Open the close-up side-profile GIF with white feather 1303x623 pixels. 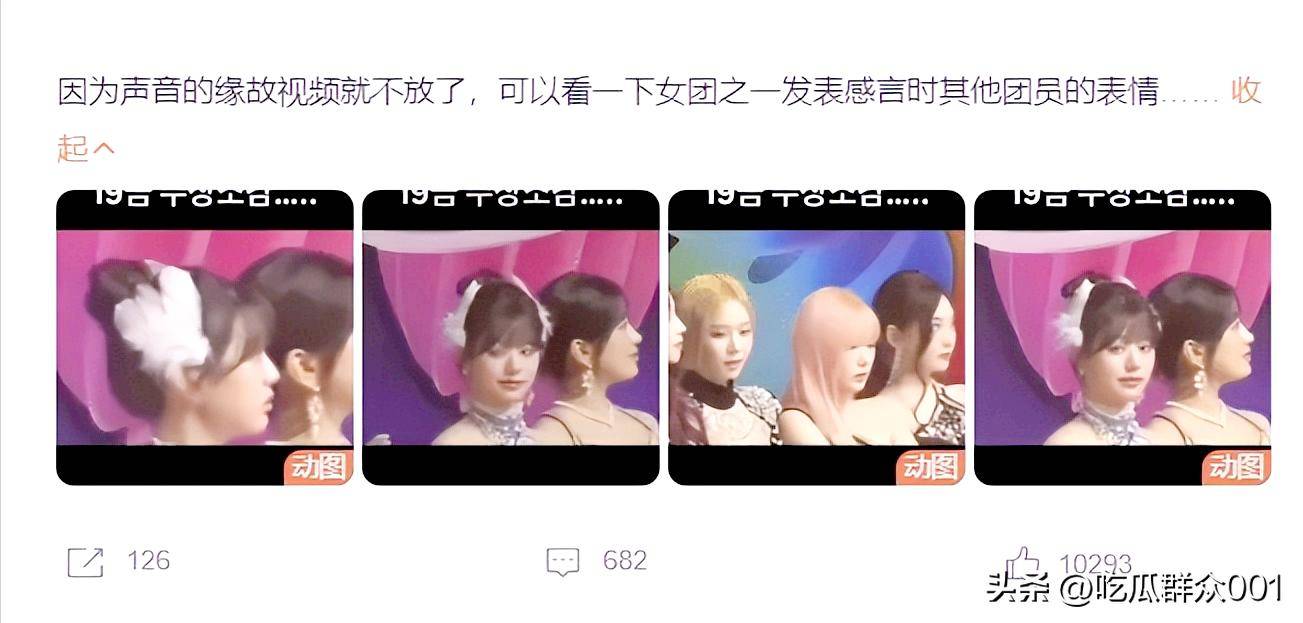204,338
